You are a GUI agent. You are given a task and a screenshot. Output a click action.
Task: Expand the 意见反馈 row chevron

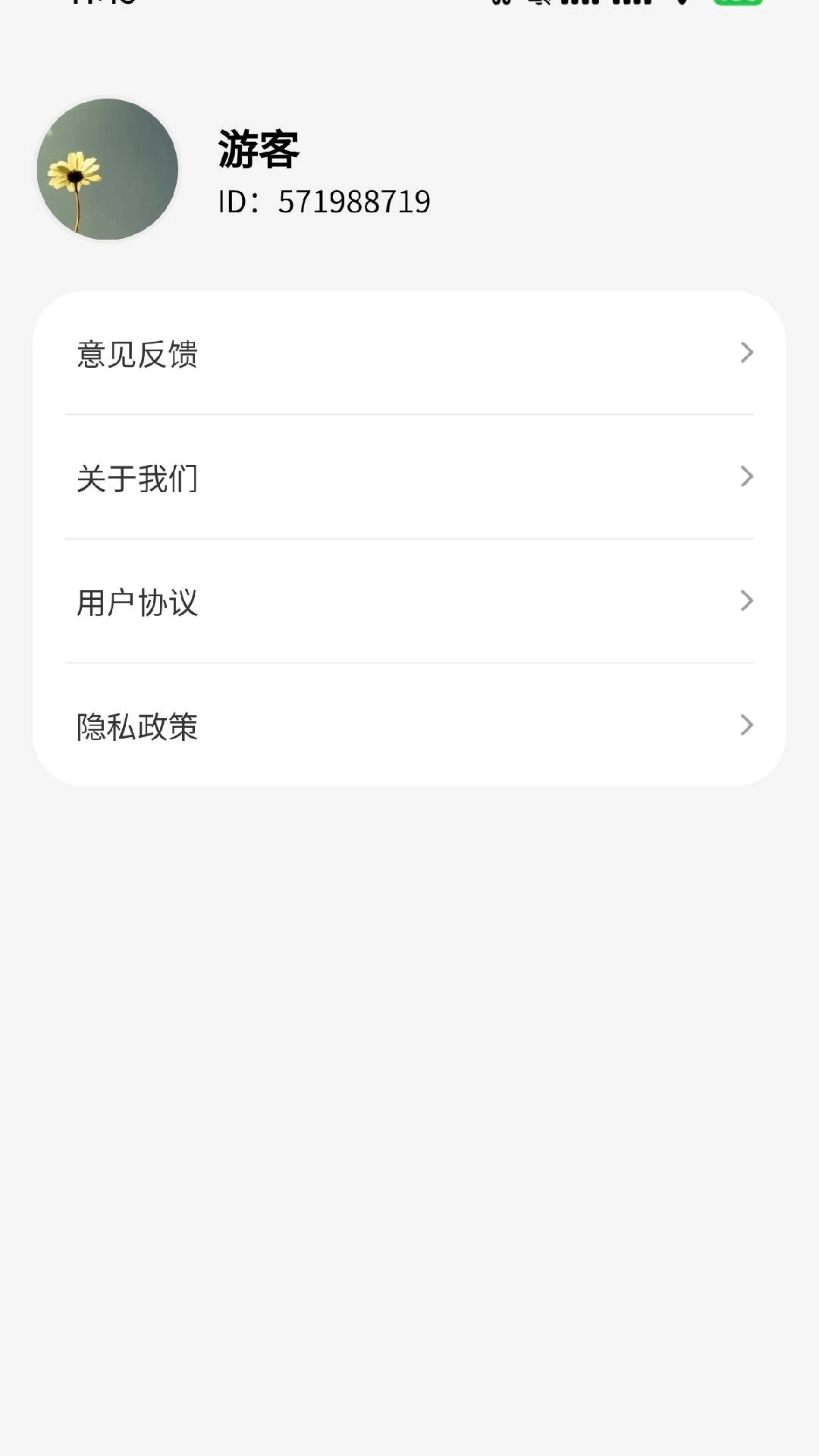(x=748, y=353)
